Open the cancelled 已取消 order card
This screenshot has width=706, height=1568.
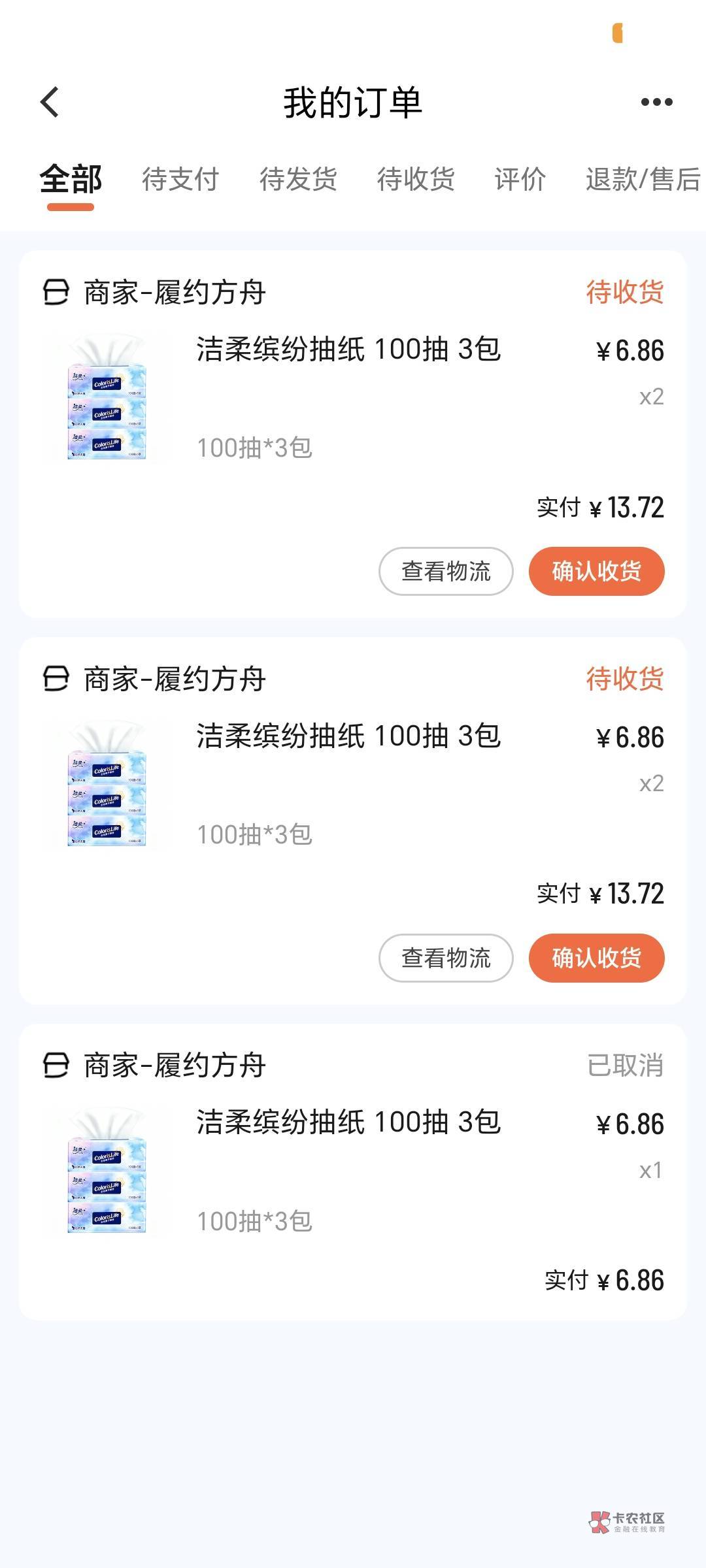coord(353,1172)
